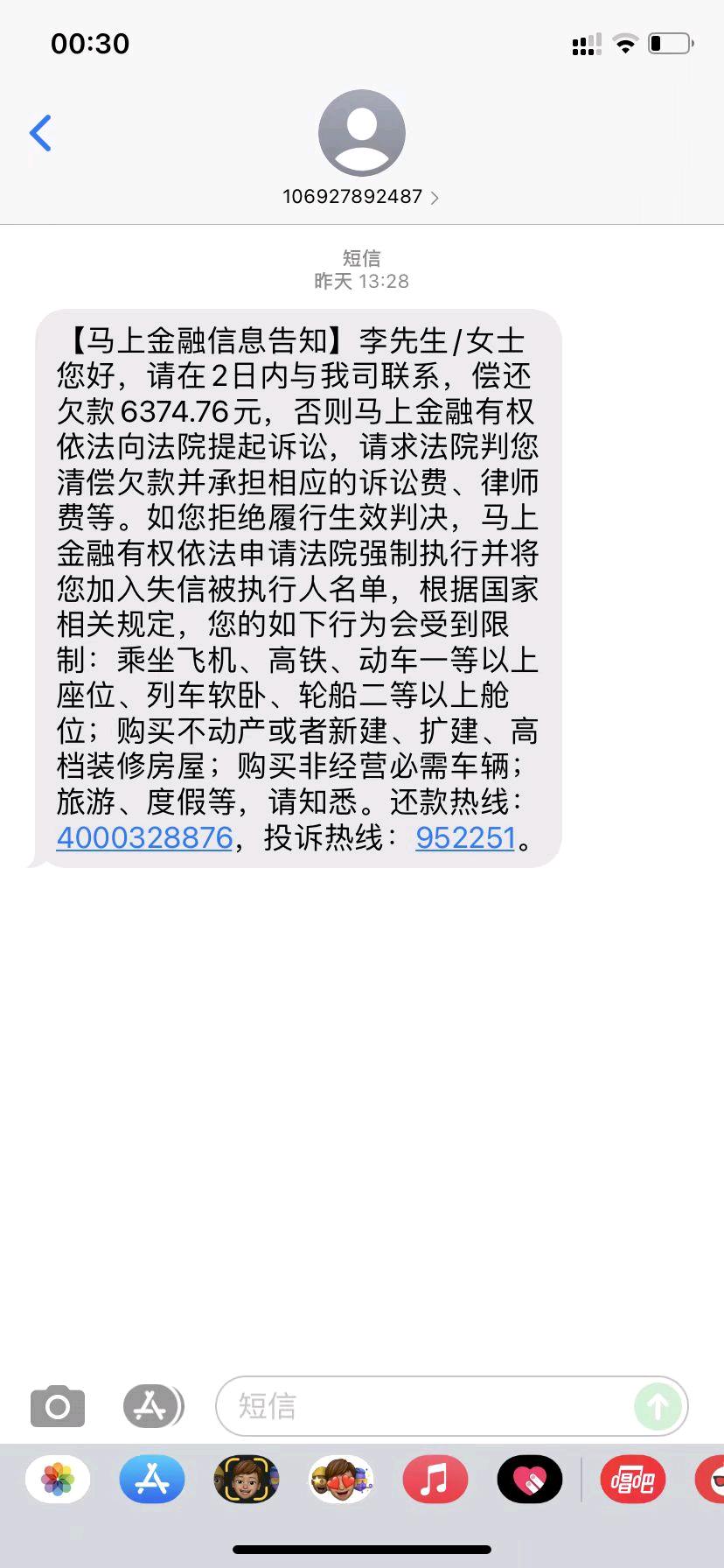724x1568 pixels.
Task: Tap the battery indicator in the status bar
Action: 669,42
